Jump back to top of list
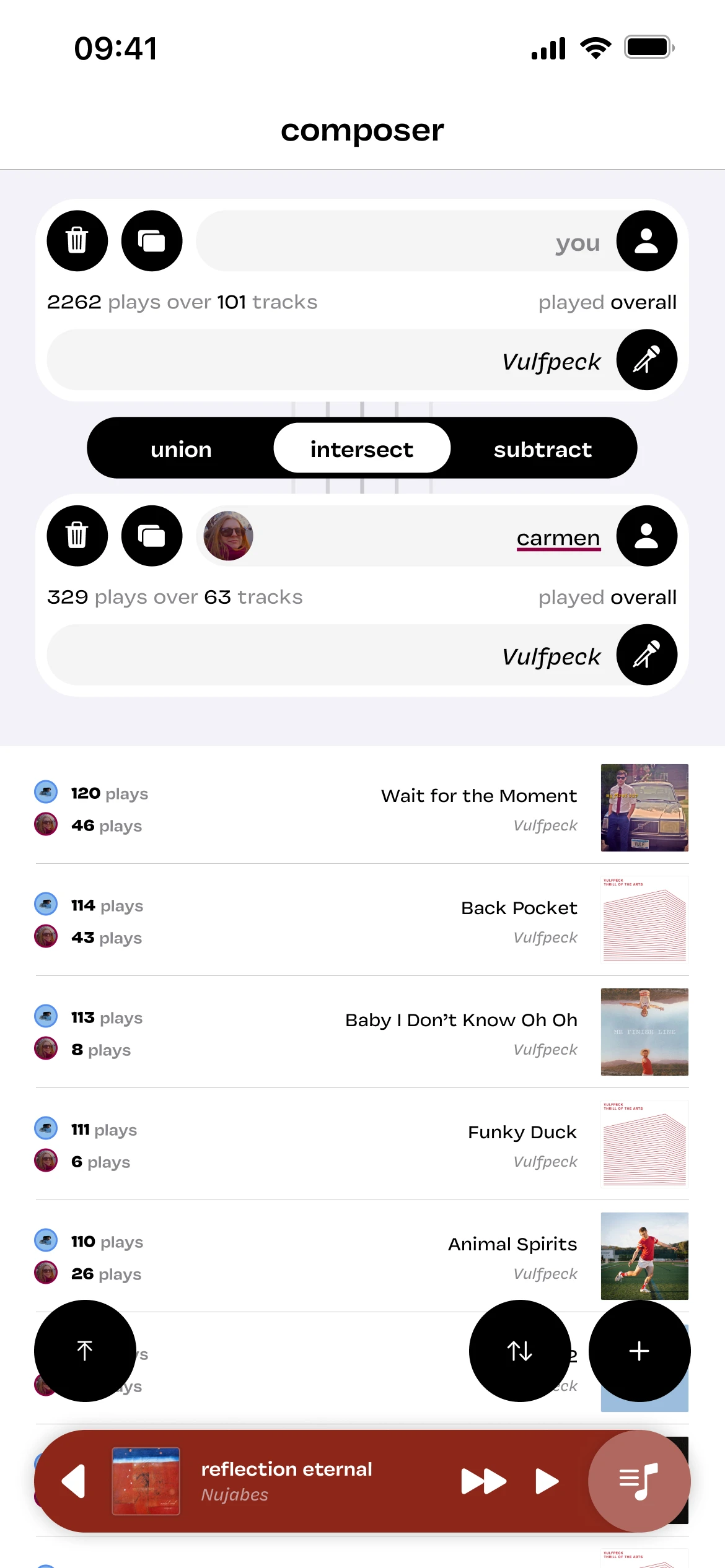 pyautogui.click(x=85, y=1351)
